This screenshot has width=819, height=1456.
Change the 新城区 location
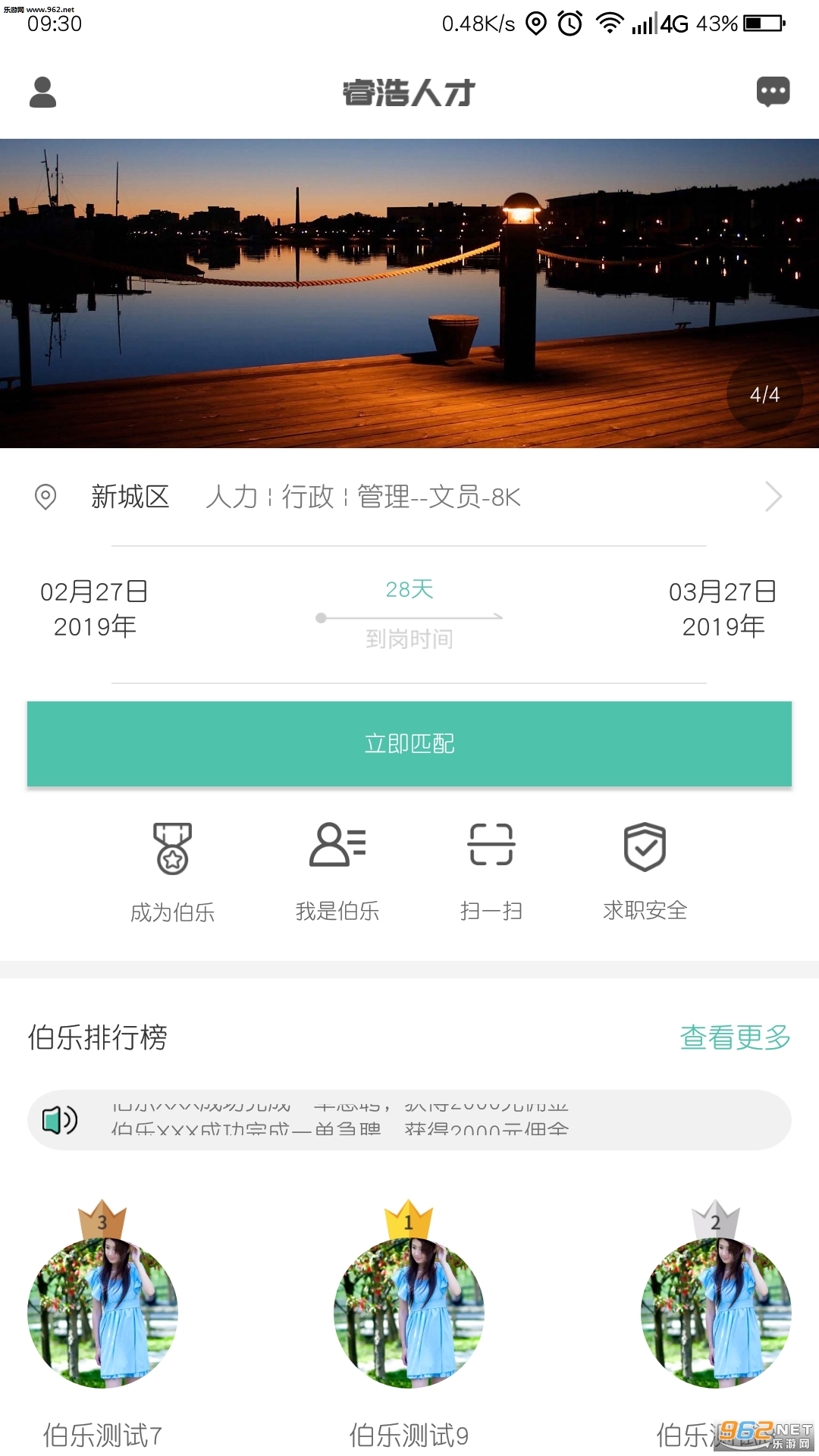tap(129, 497)
